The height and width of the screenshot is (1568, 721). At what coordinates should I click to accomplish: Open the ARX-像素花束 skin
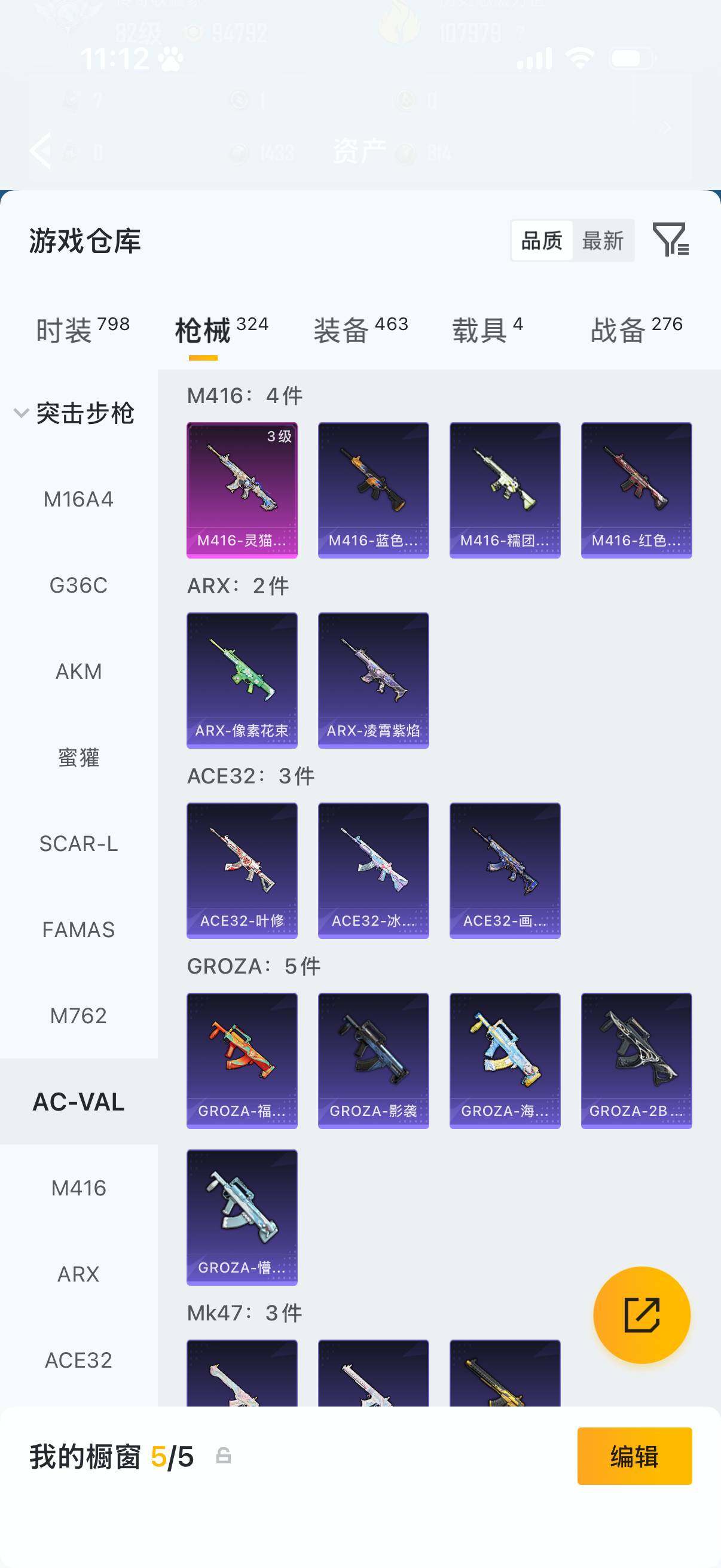tap(242, 680)
